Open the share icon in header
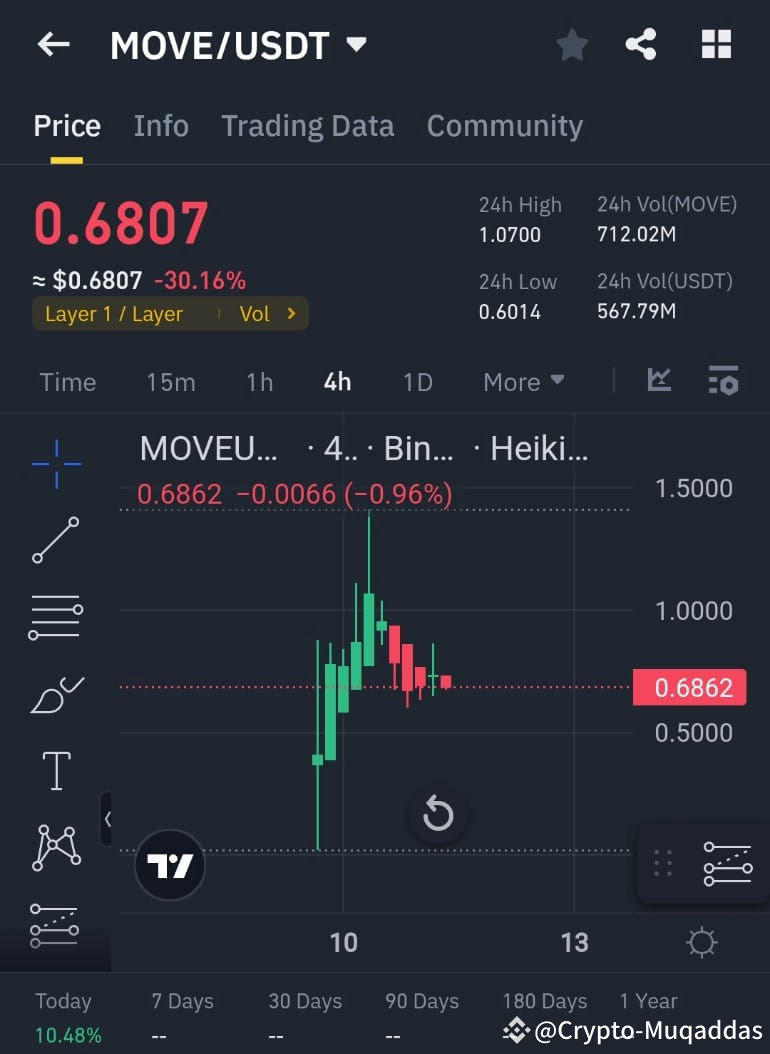This screenshot has width=770, height=1054. click(641, 44)
